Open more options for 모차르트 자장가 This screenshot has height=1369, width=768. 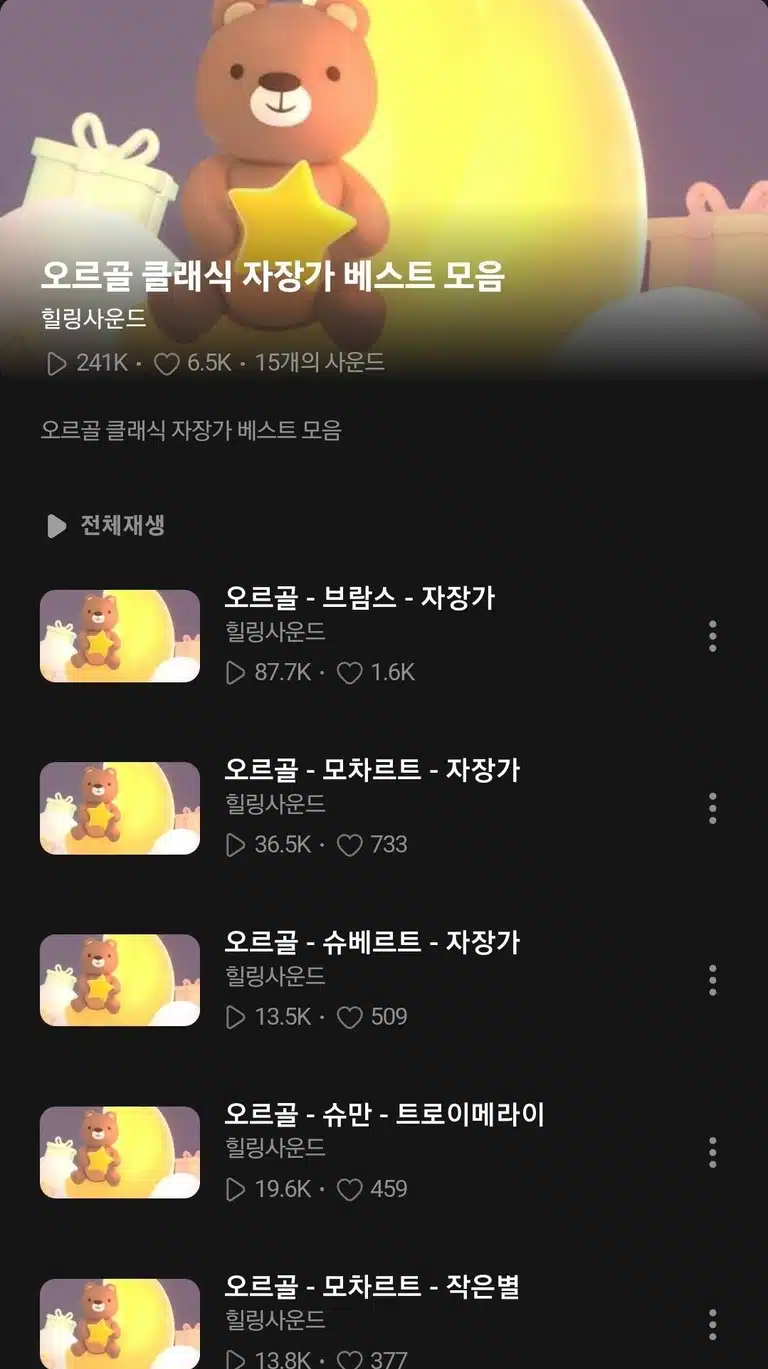click(x=712, y=808)
